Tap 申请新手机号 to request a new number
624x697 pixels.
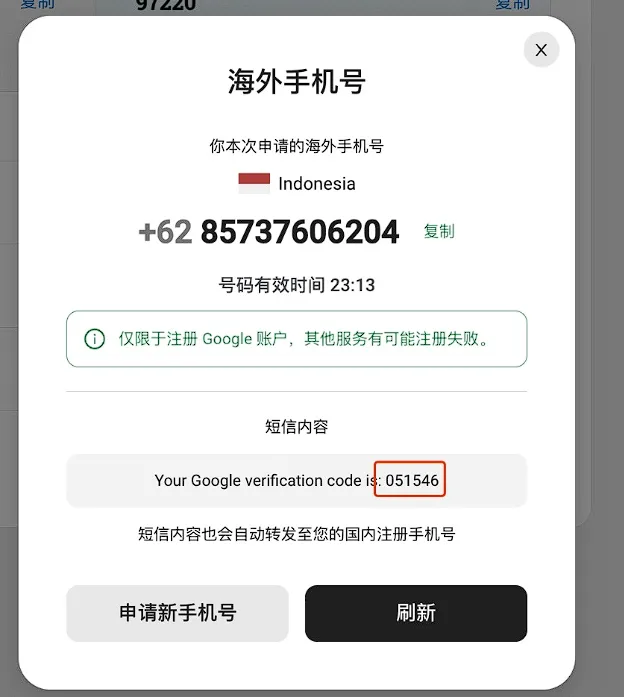[x=178, y=613]
